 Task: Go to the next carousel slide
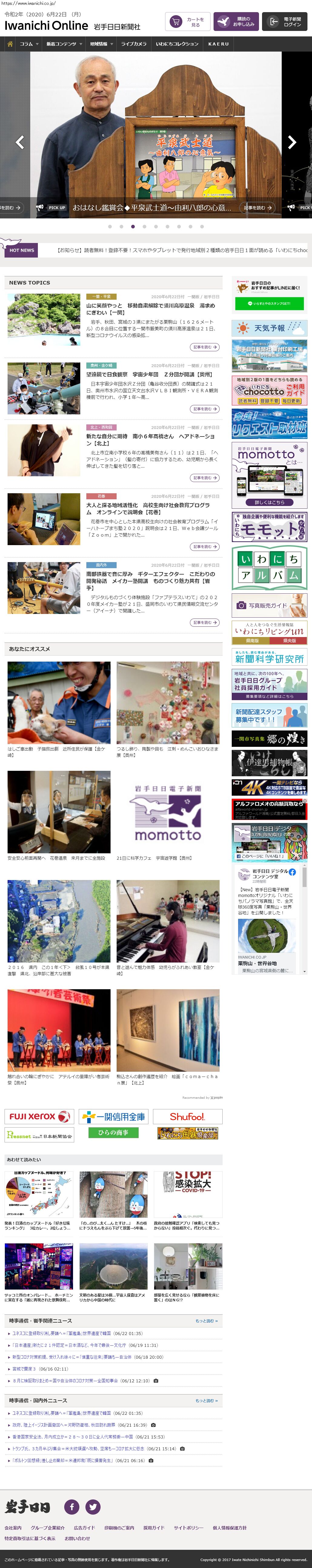[x=292, y=143]
